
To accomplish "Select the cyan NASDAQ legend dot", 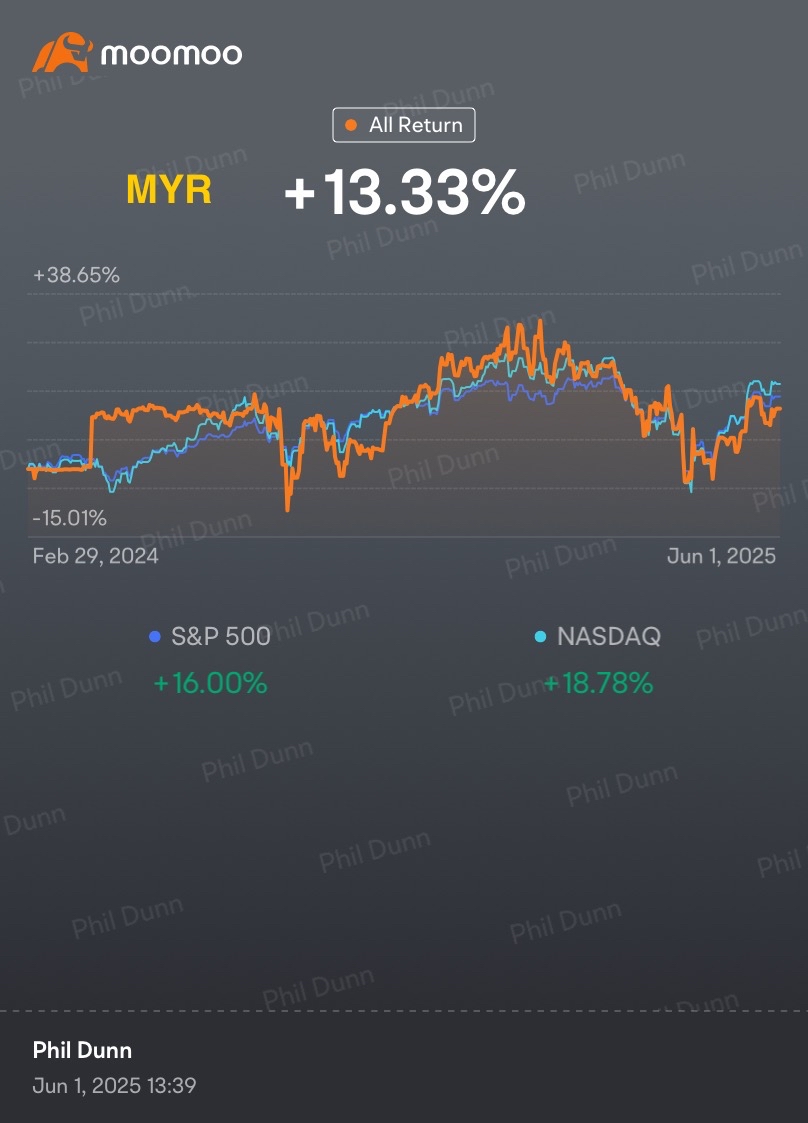I will click(542, 636).
